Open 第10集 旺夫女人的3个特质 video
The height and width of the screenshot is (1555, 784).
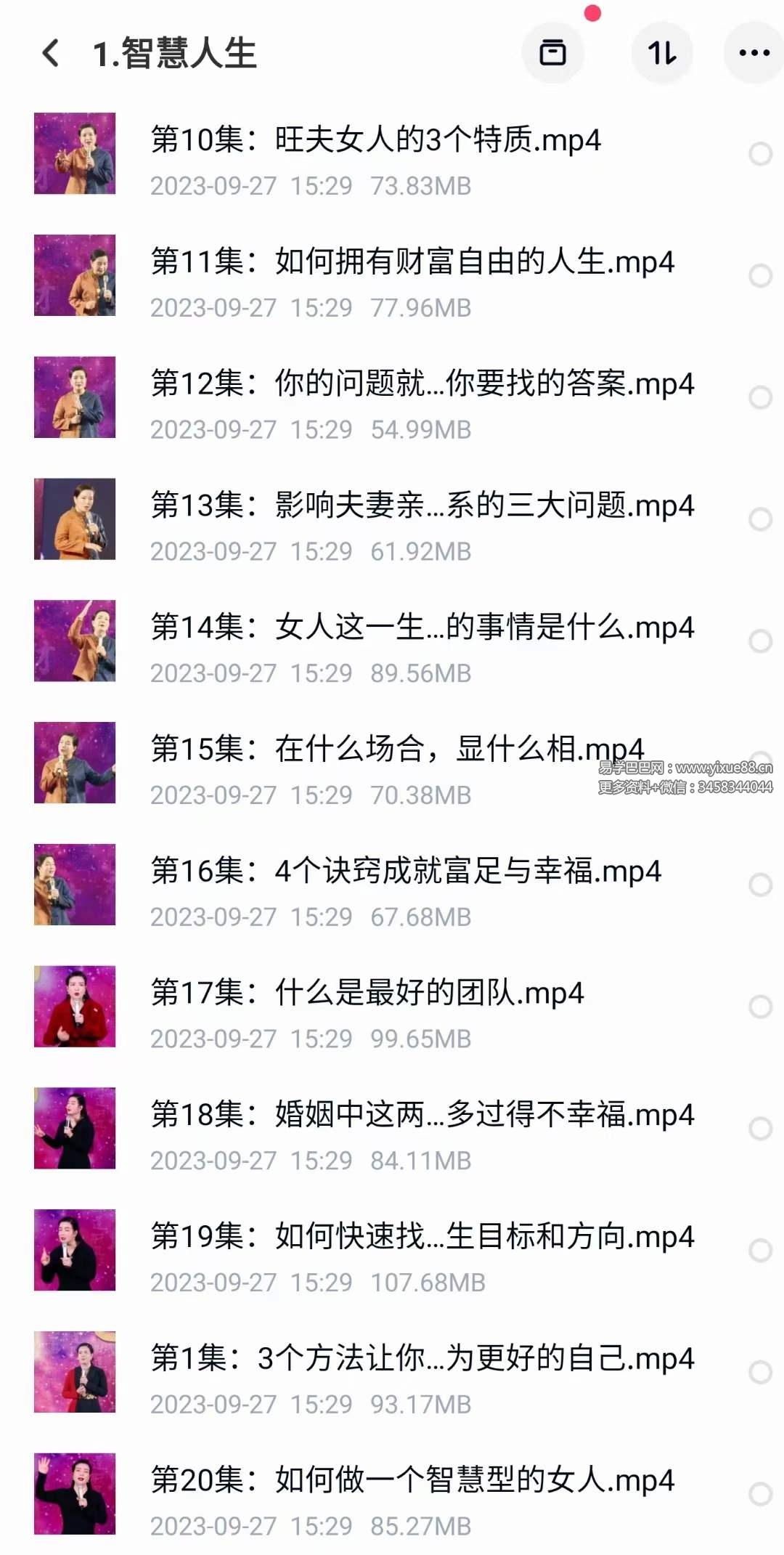pyautogui.click(x=375, y=139)
